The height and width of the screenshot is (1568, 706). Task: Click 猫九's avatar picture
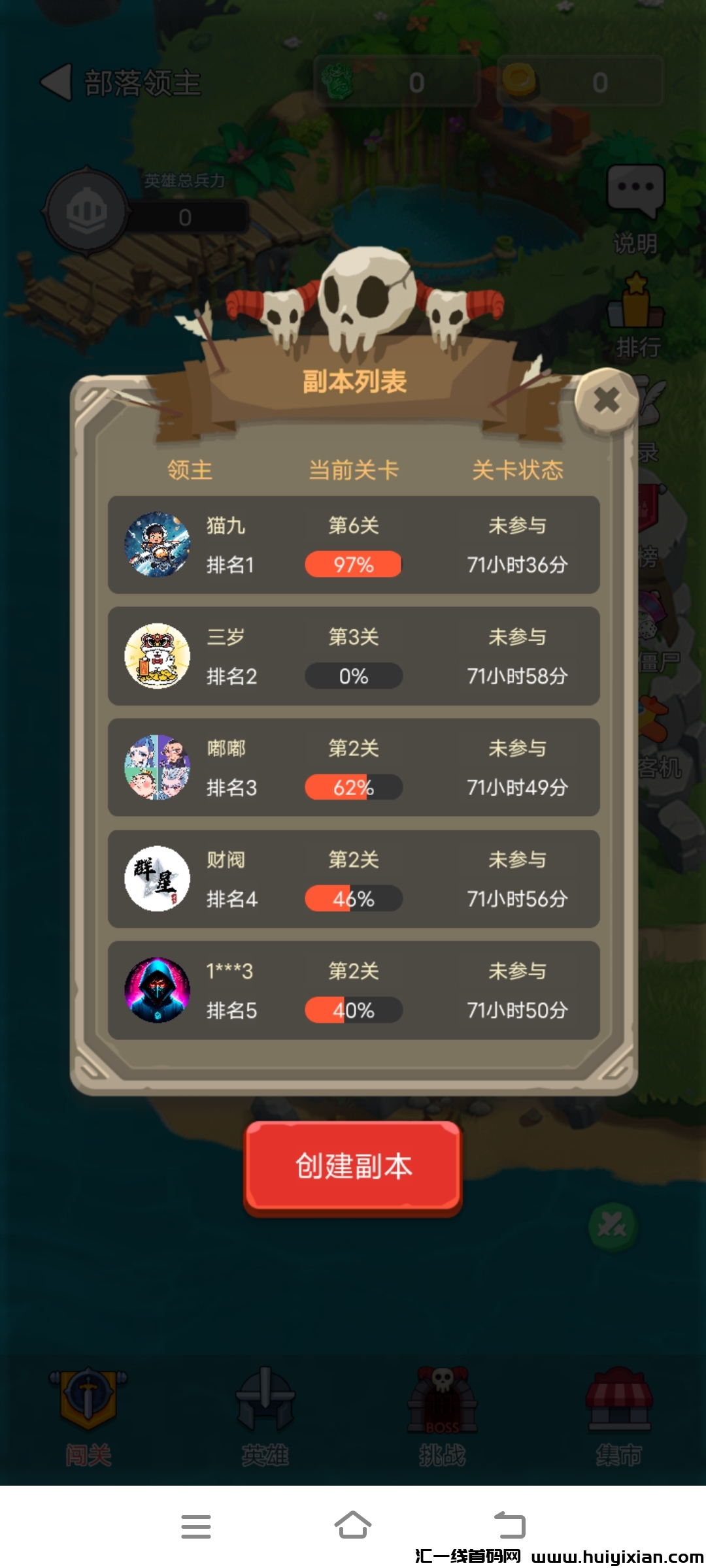click(x=157, y=544)
